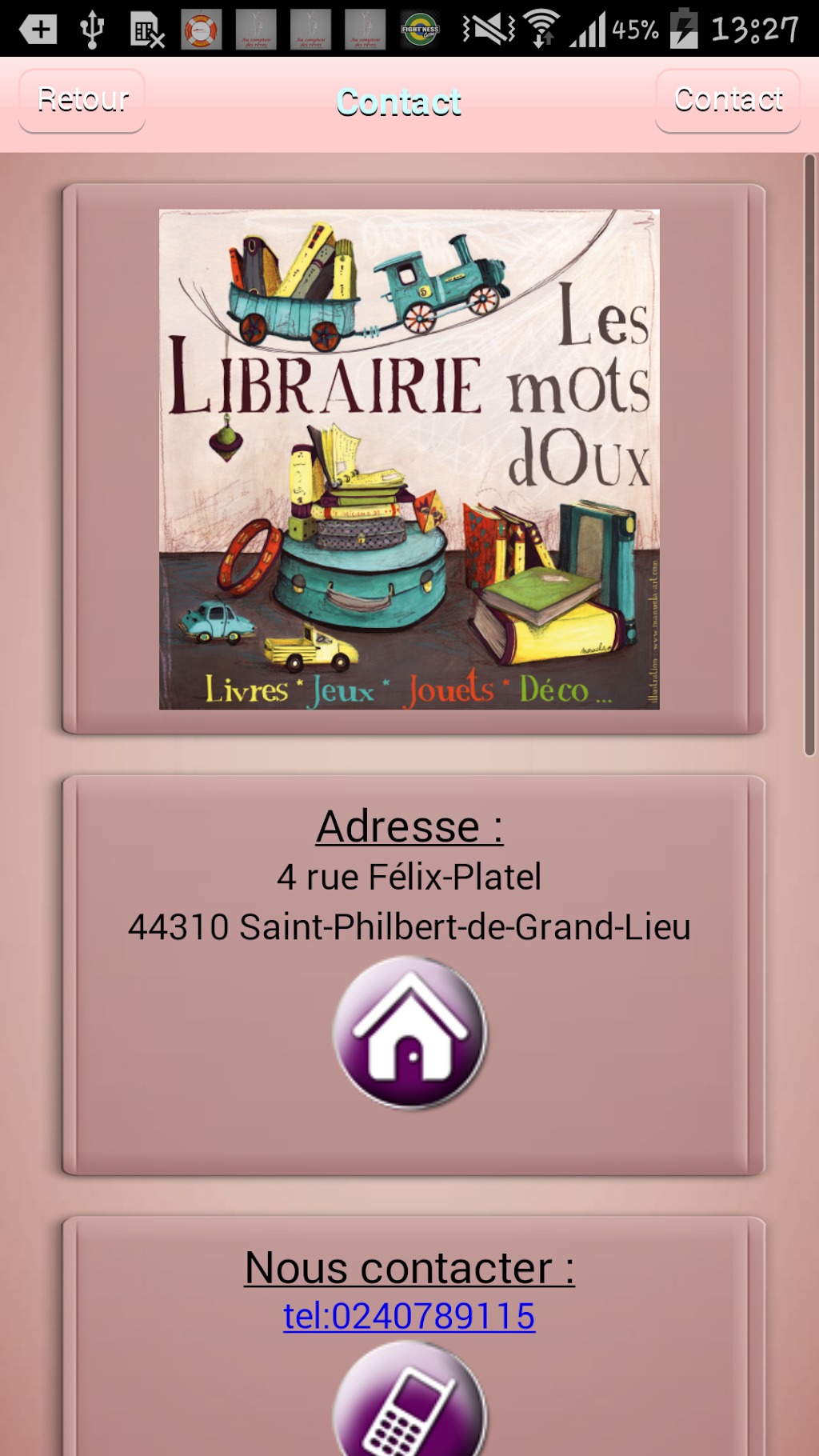Open the Contact button in the header
819x1456 pixels.
[727, 101]
